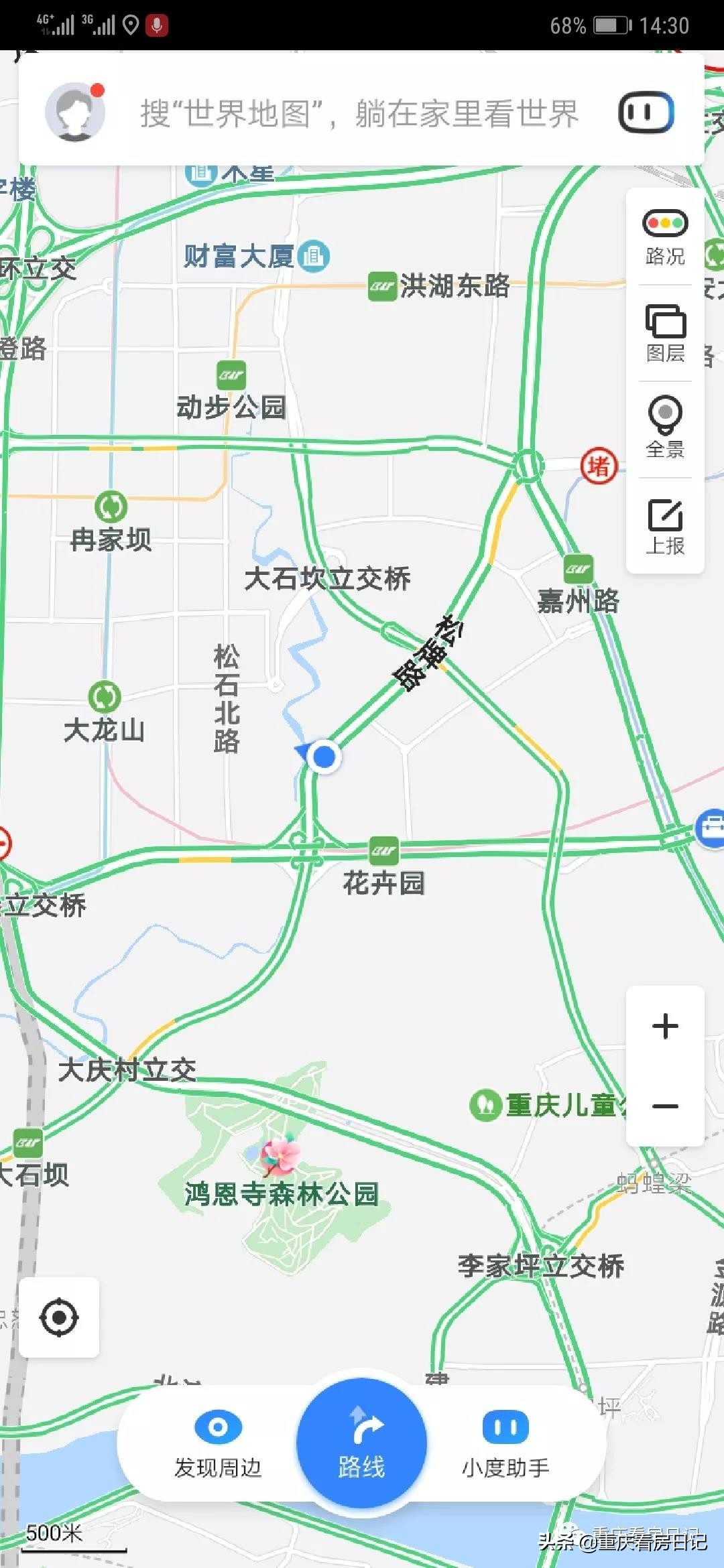This screenshot has width=724, height=1568.
Task: Open the 图层 map layers selector
Action: [664, 334]
